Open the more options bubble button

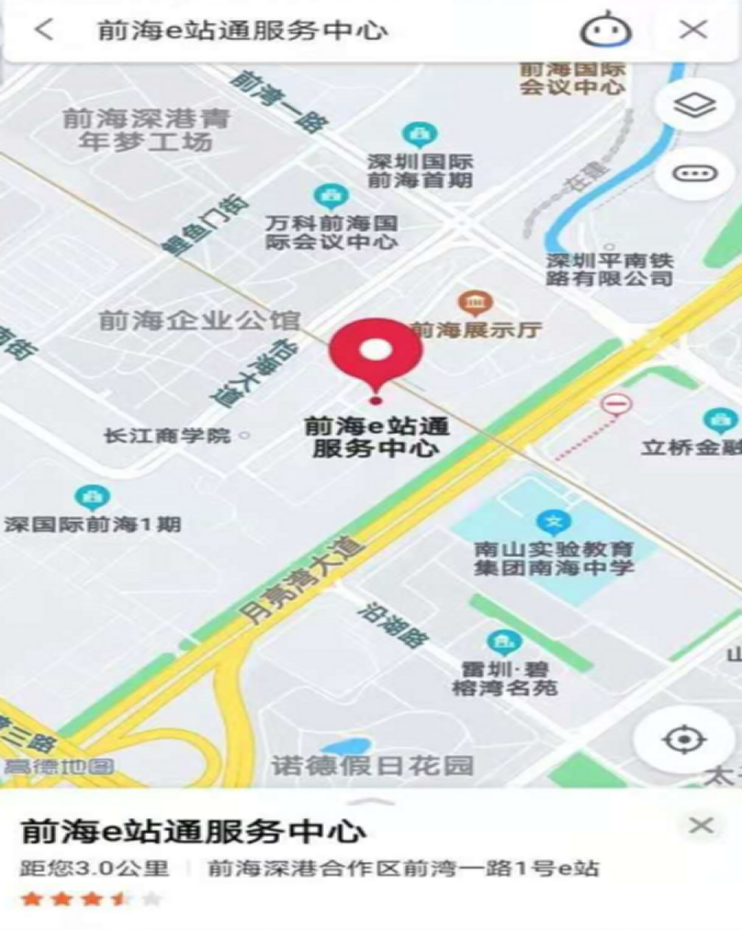[x=694, y=173]
